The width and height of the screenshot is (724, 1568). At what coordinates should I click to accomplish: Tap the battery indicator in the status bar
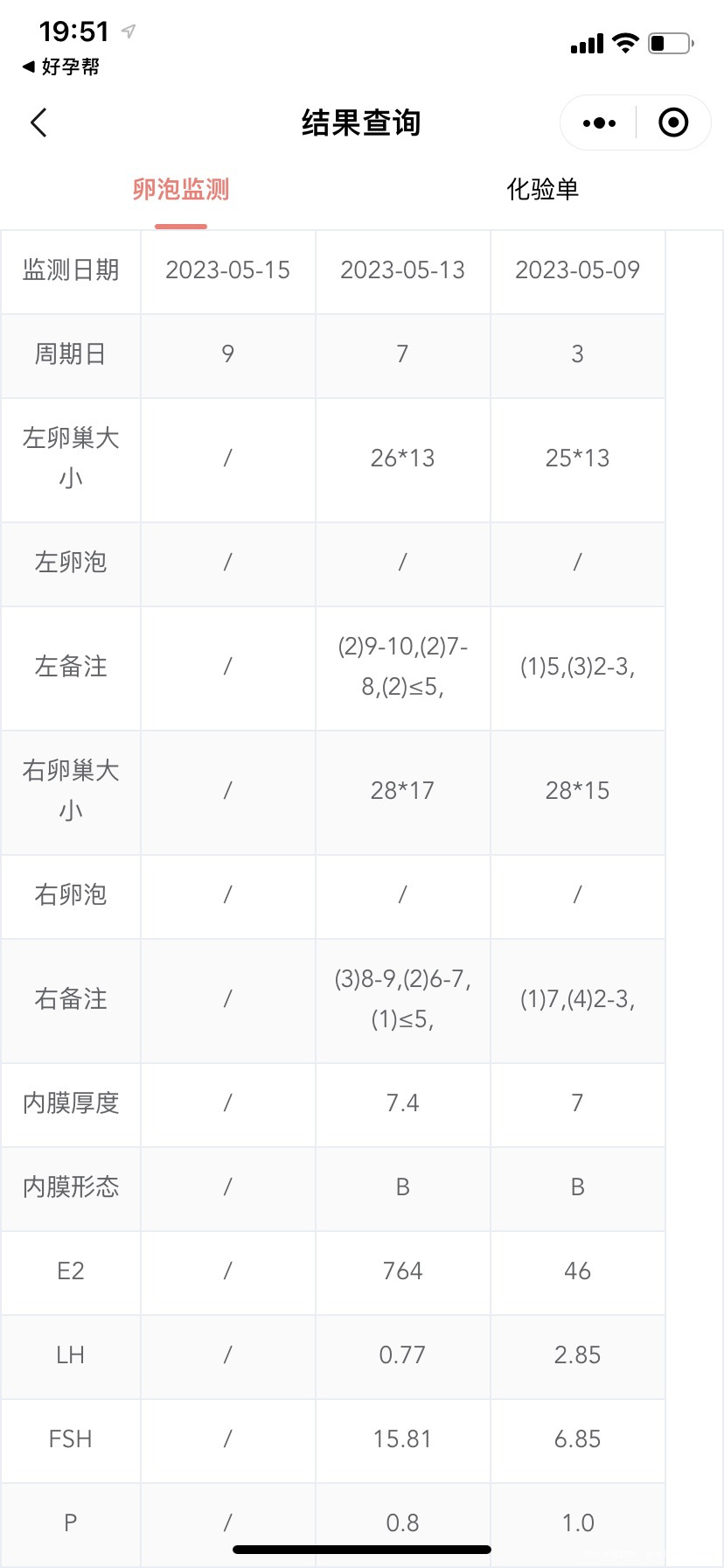pos(670,42)
